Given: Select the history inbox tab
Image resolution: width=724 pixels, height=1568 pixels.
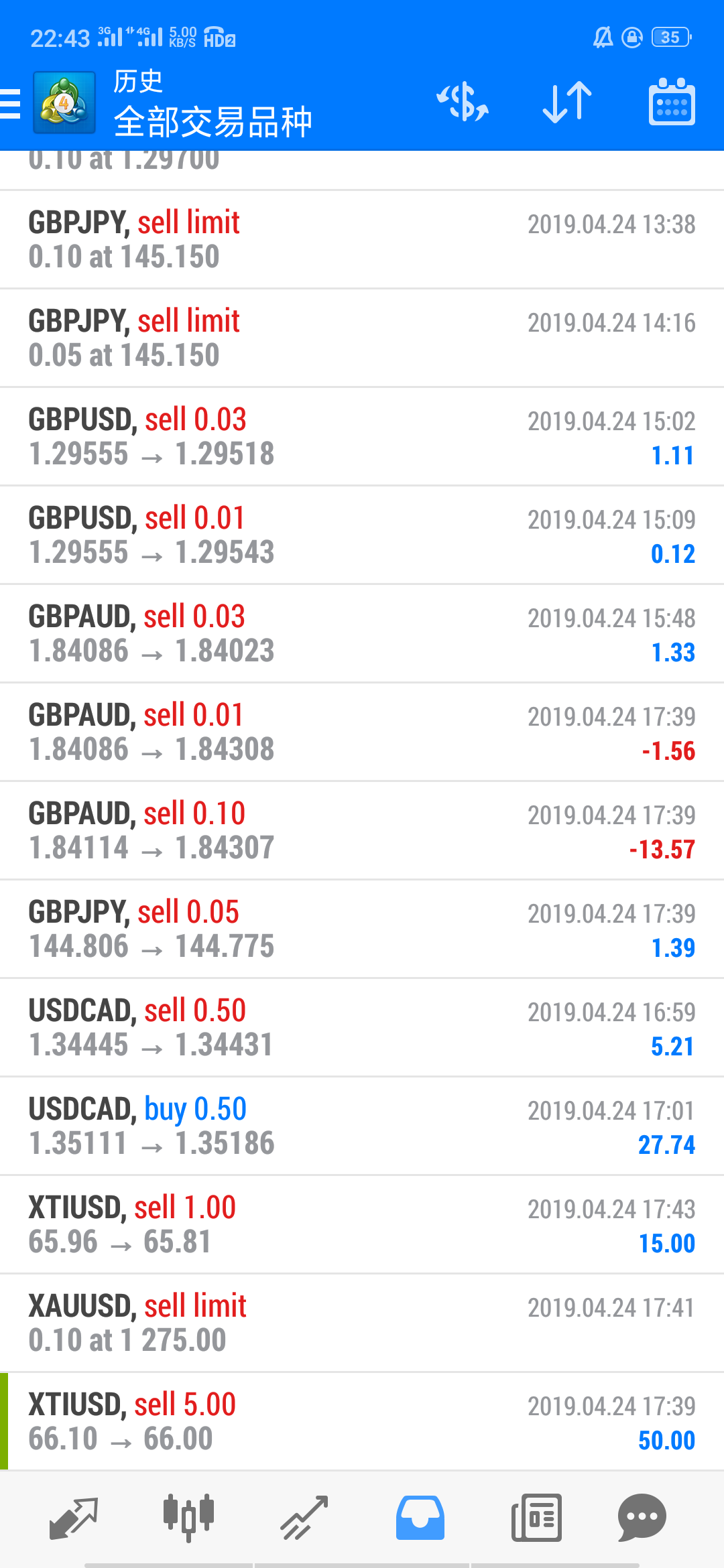Looking at the screenshot, I should point(420,1518).
